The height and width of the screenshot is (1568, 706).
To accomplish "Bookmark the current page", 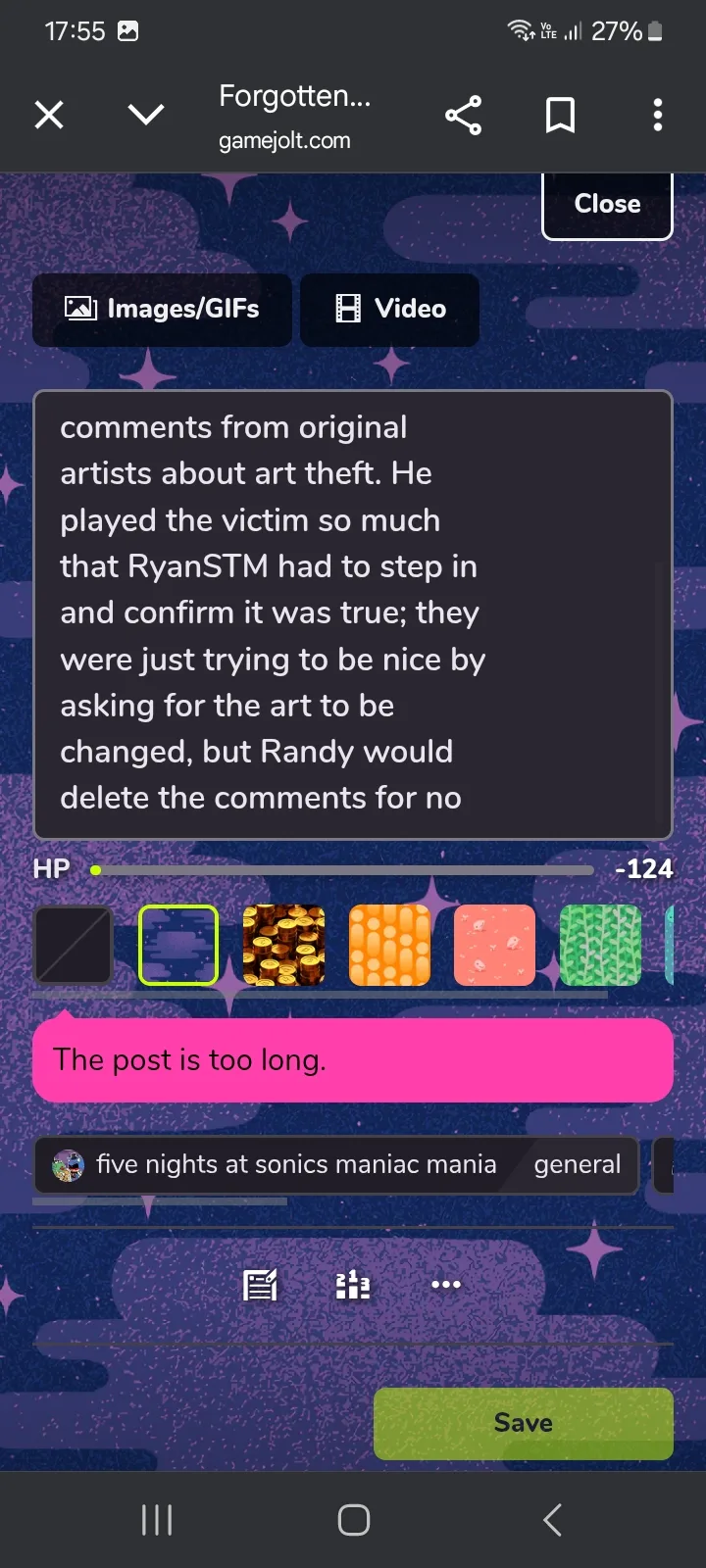I will (560, 116).
